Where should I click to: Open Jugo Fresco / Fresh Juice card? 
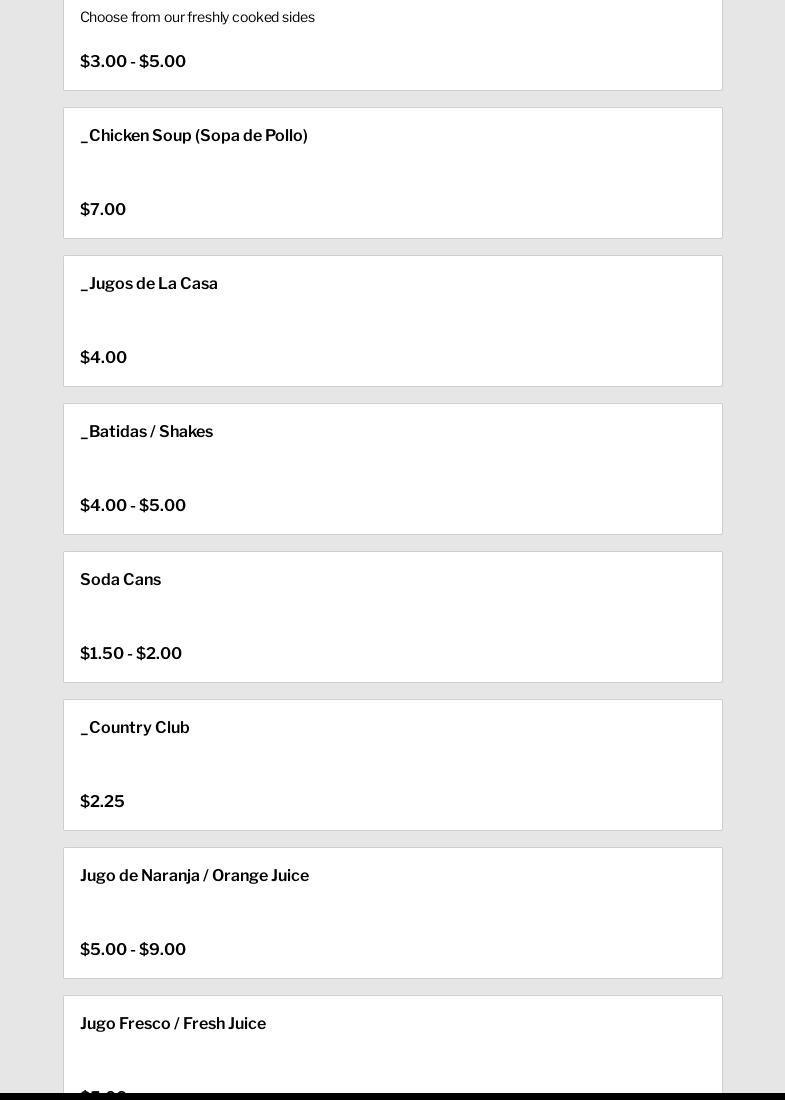coord(392,1044)
